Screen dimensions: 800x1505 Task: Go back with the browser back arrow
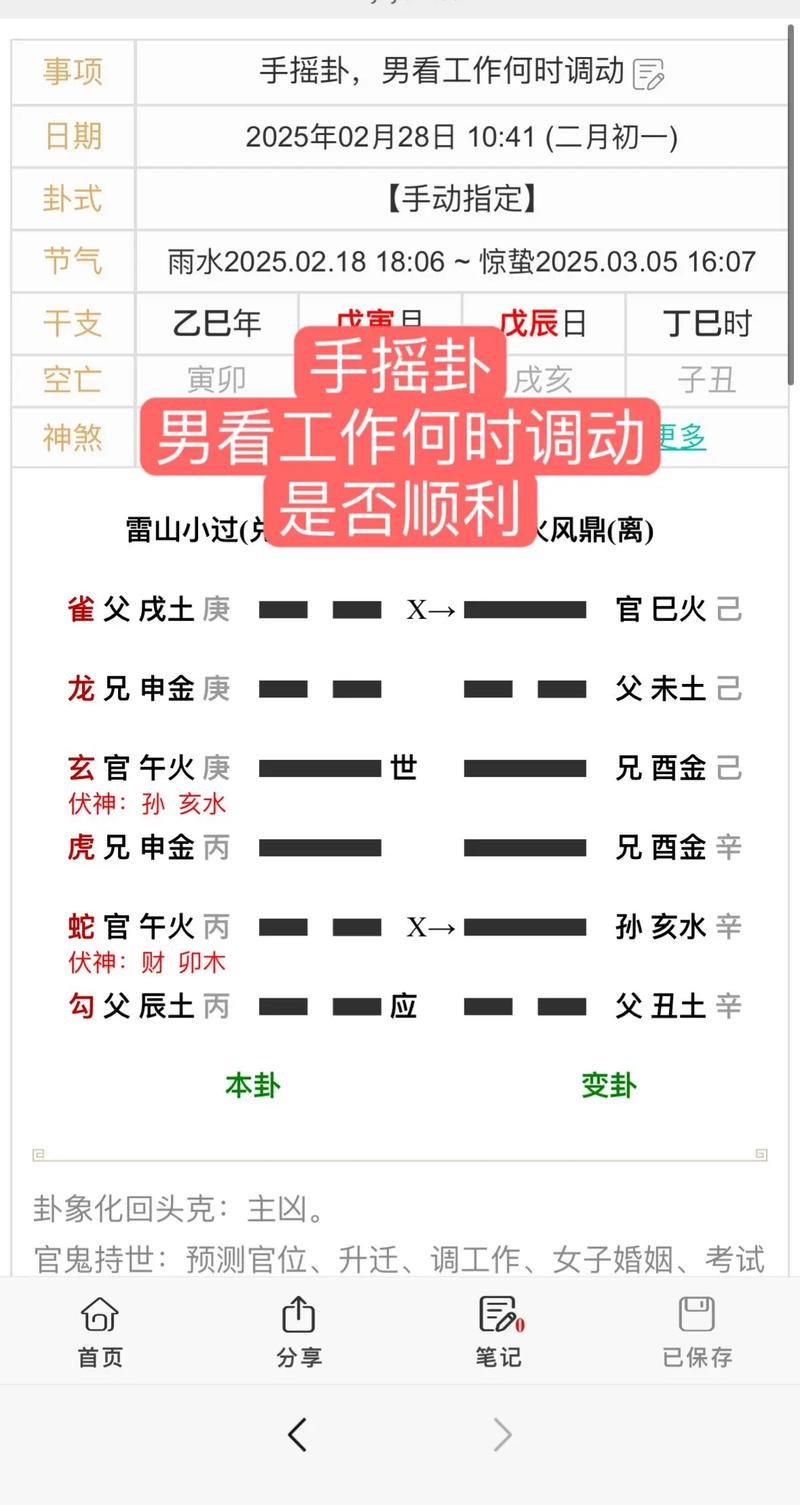pos(297,1435)
